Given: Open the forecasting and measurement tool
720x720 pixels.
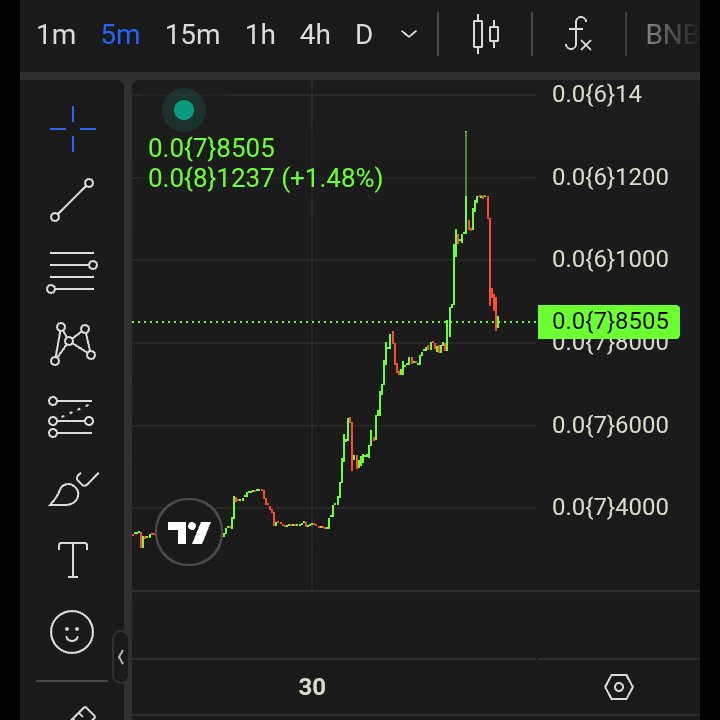Looking at the screenshot, I should [71, 416].
